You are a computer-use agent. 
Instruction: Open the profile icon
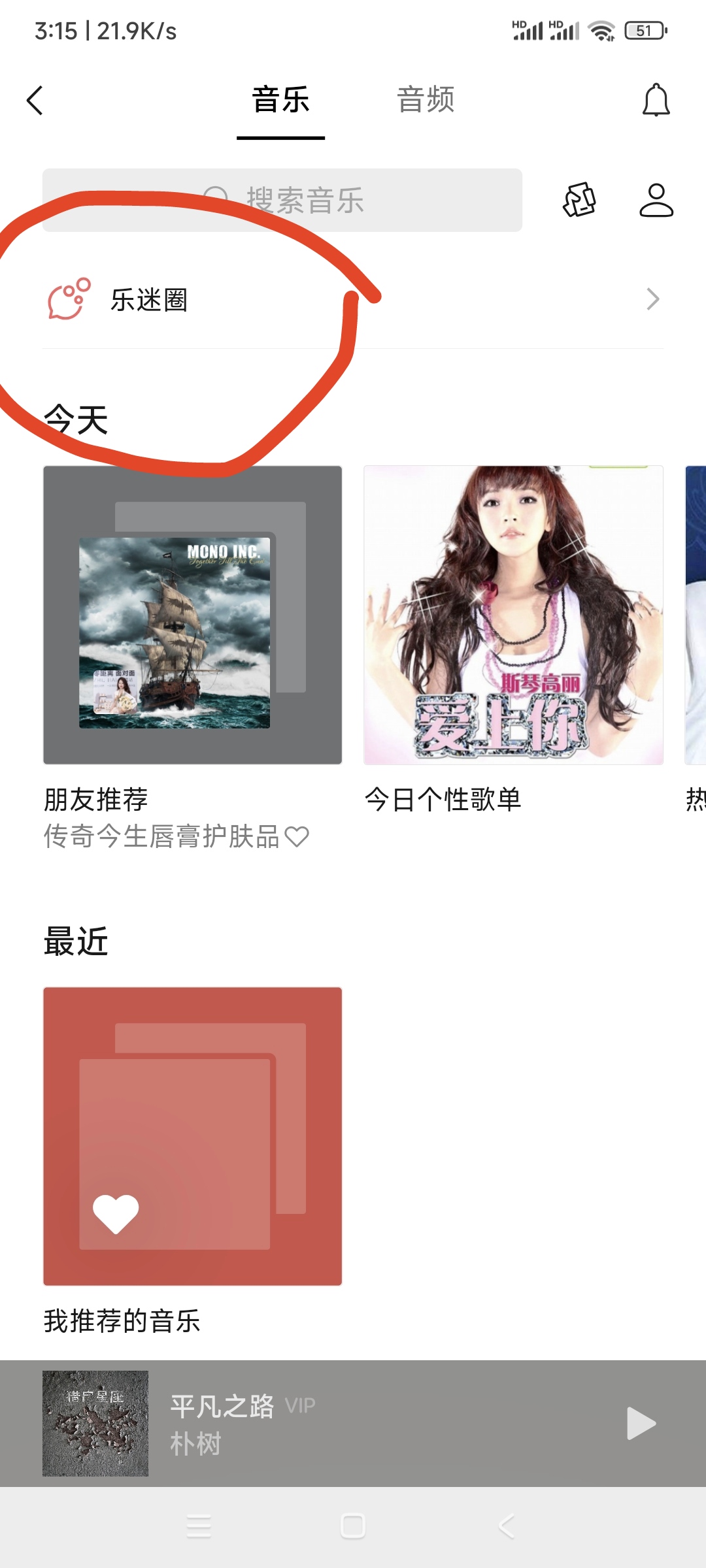(x=656, y=200)
